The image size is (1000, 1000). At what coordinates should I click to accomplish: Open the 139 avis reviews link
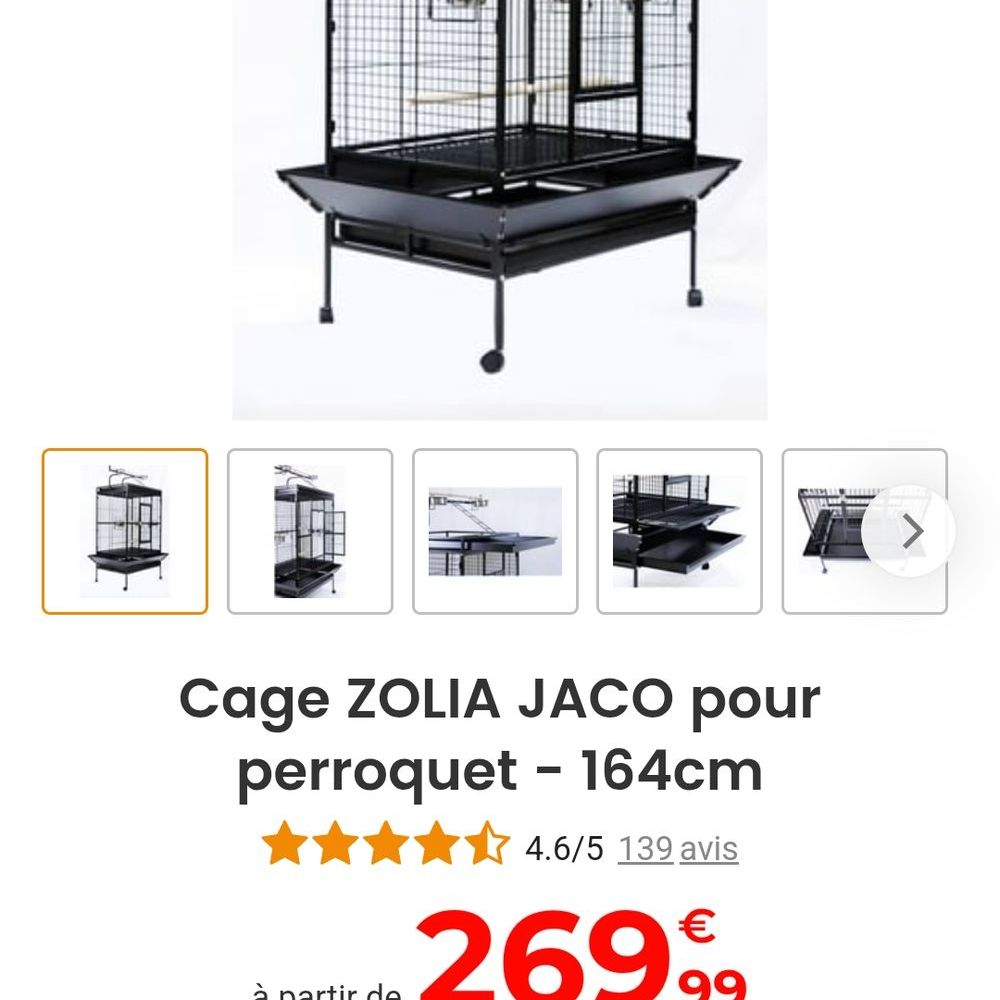pyautogui.click(x=678, y=849)
